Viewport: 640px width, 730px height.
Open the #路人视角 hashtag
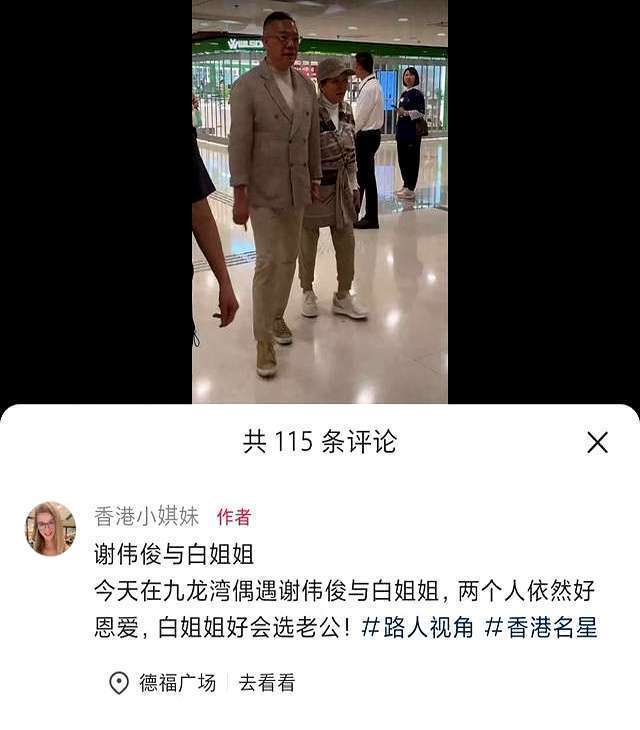pyautogui.click(x=417, y=629)
